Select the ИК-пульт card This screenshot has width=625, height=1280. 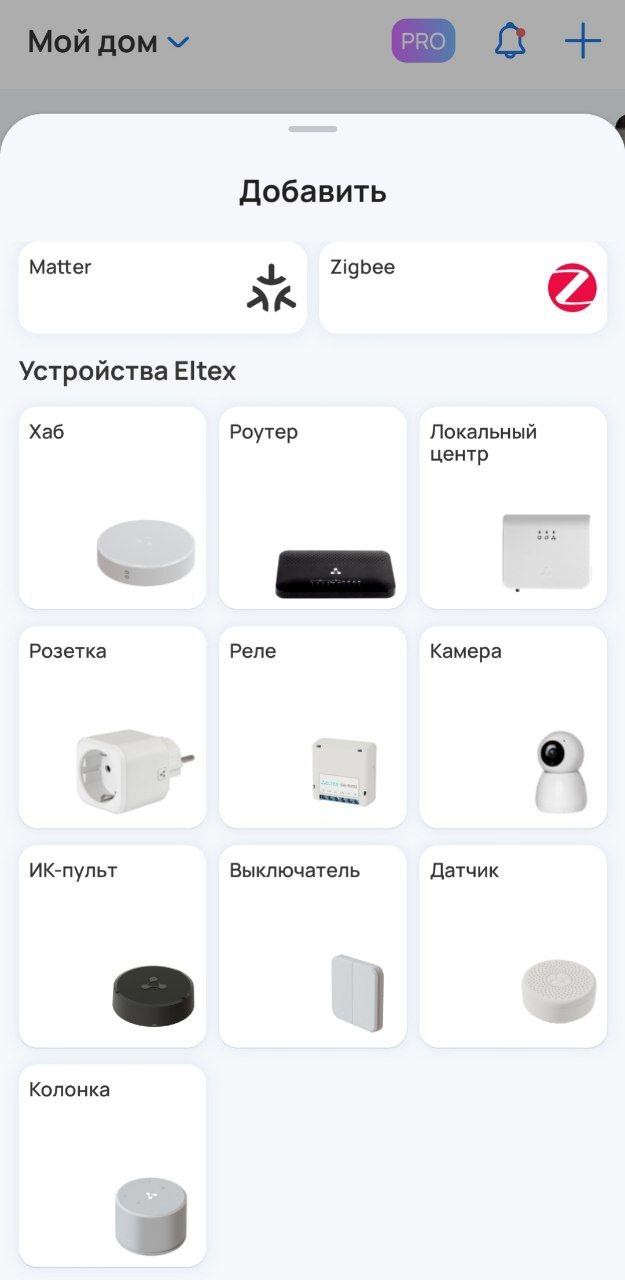click(x=112, y=946)
